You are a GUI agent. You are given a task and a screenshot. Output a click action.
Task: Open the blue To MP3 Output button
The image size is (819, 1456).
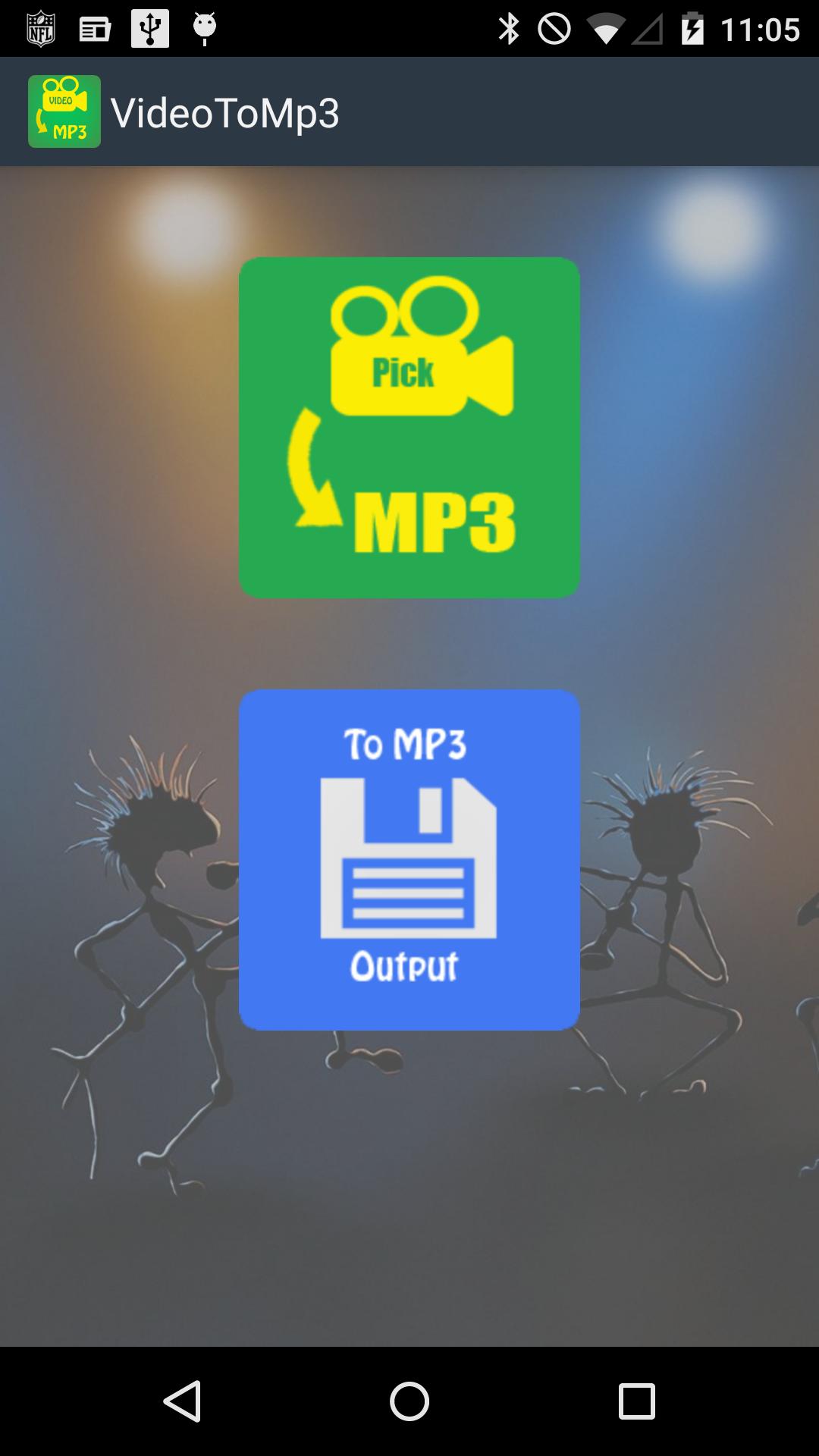pyautogui.click(x=409, y=859)
